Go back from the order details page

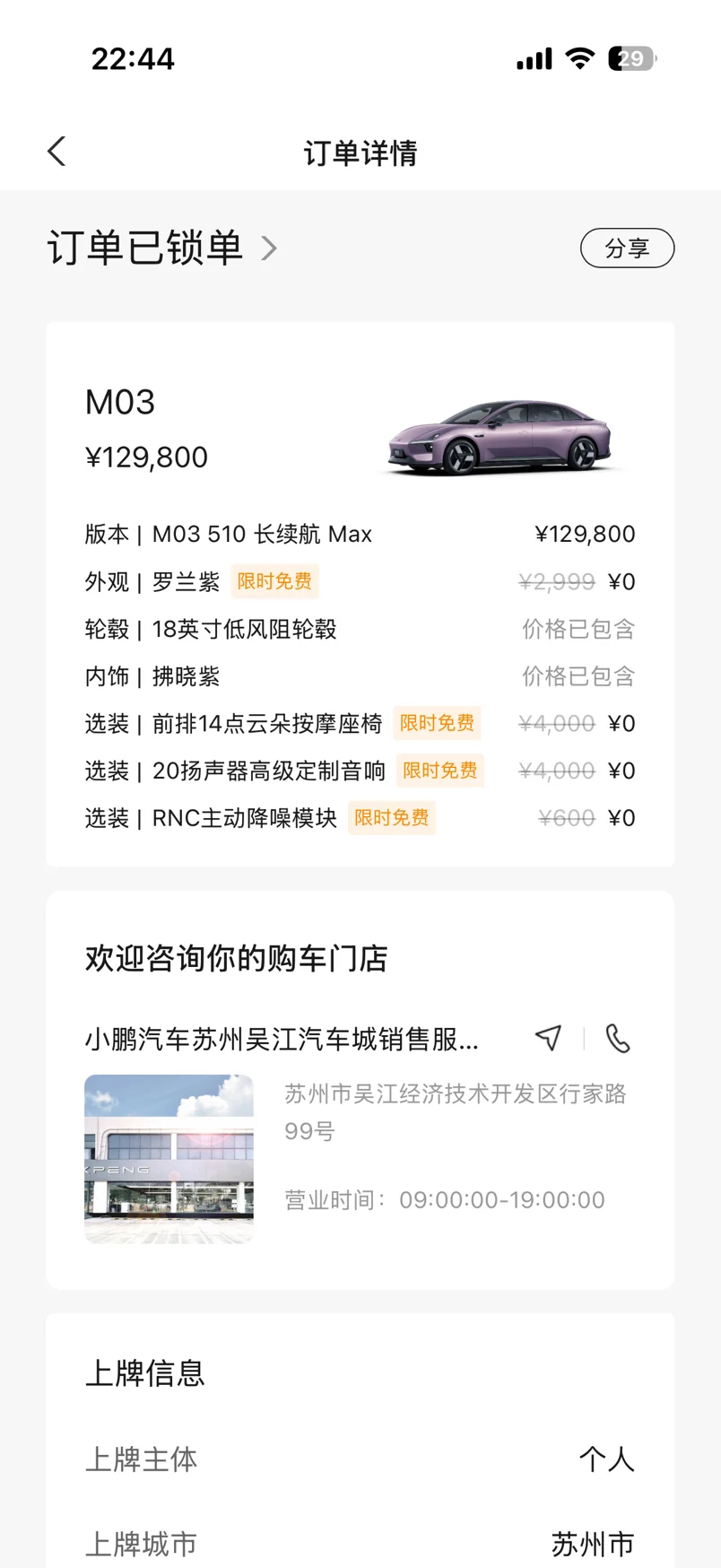(x=56, y=152)
